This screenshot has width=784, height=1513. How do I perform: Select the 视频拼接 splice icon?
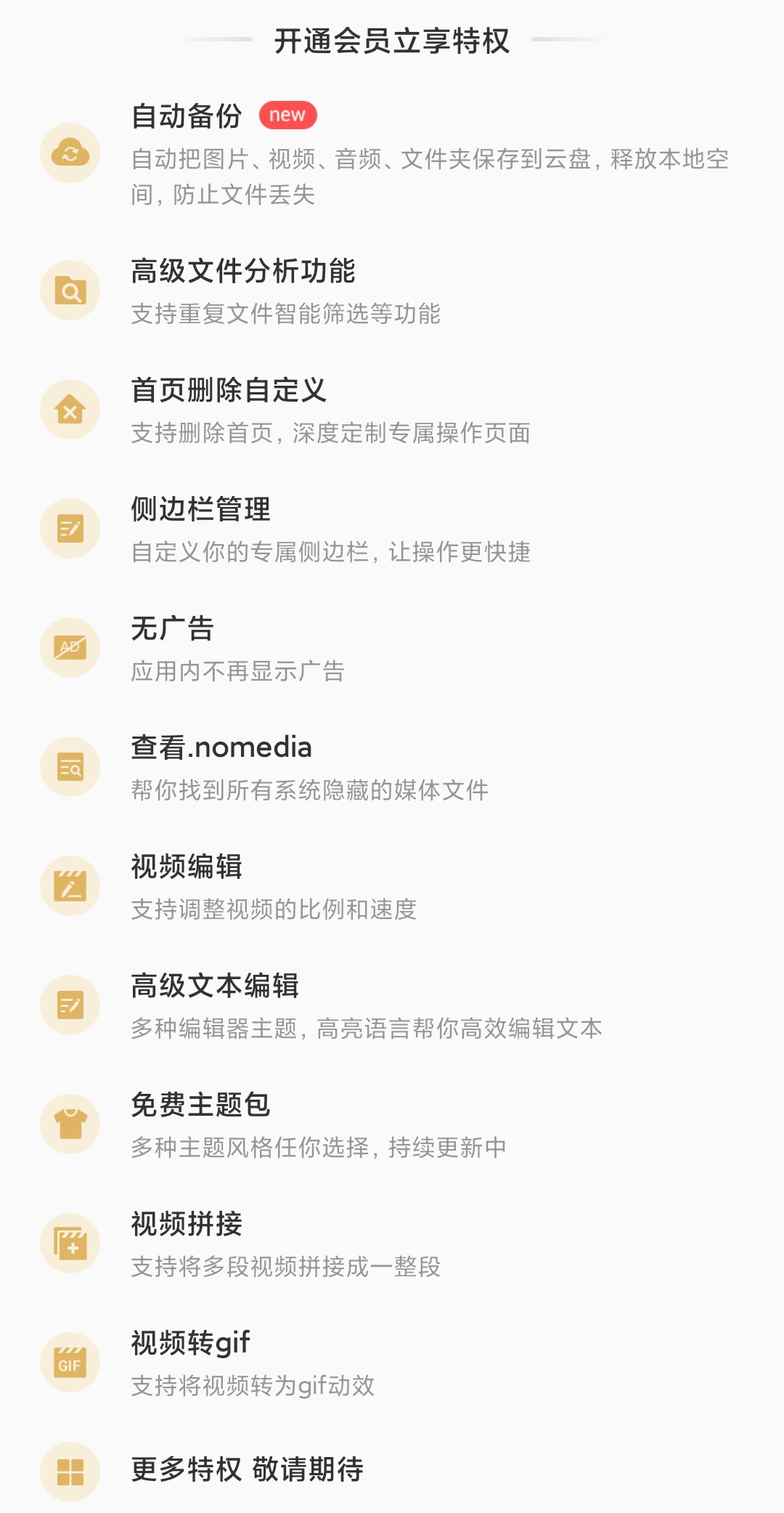coord(70,1242)
